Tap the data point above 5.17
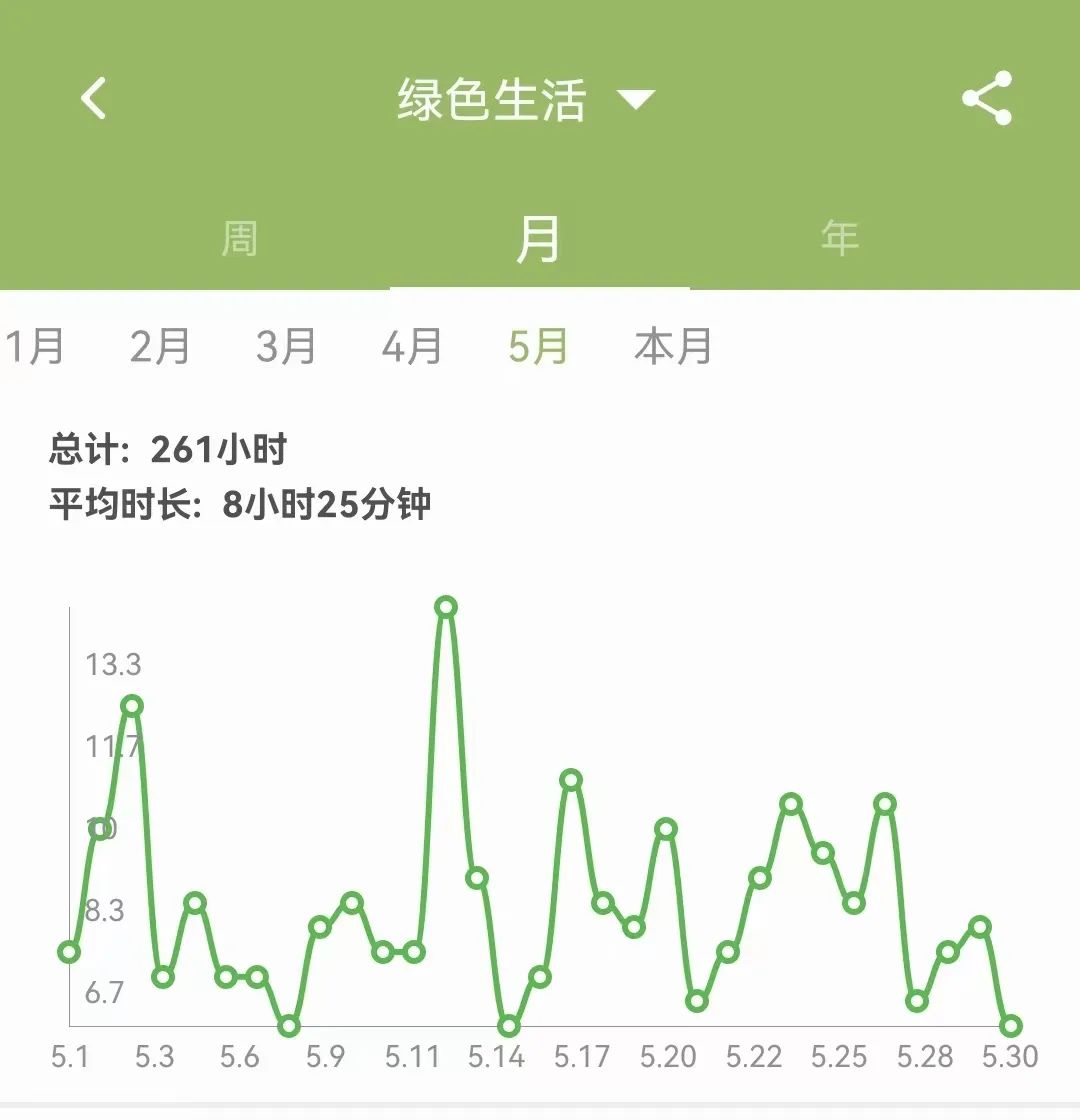 (x=570, y=779)
